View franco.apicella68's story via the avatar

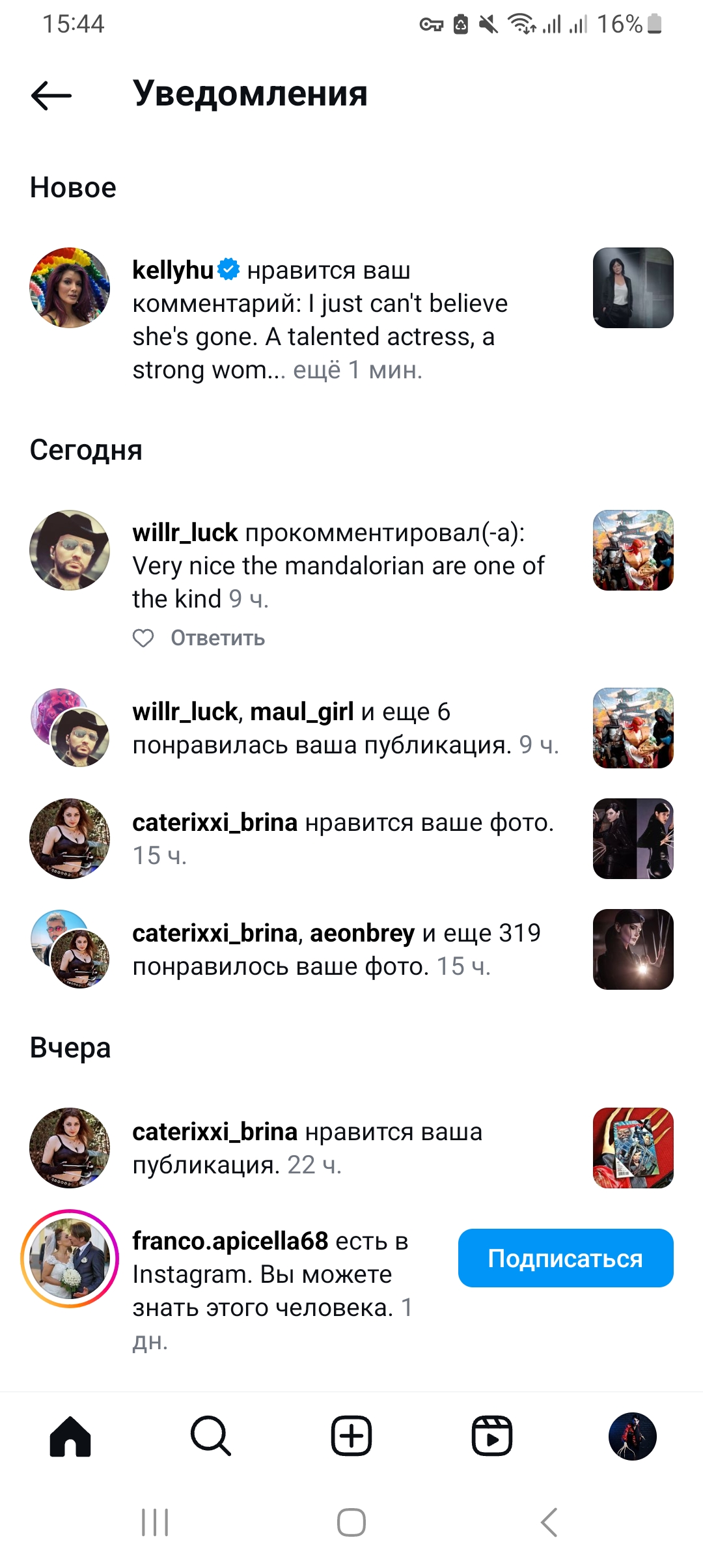(x=70, y=1259)
